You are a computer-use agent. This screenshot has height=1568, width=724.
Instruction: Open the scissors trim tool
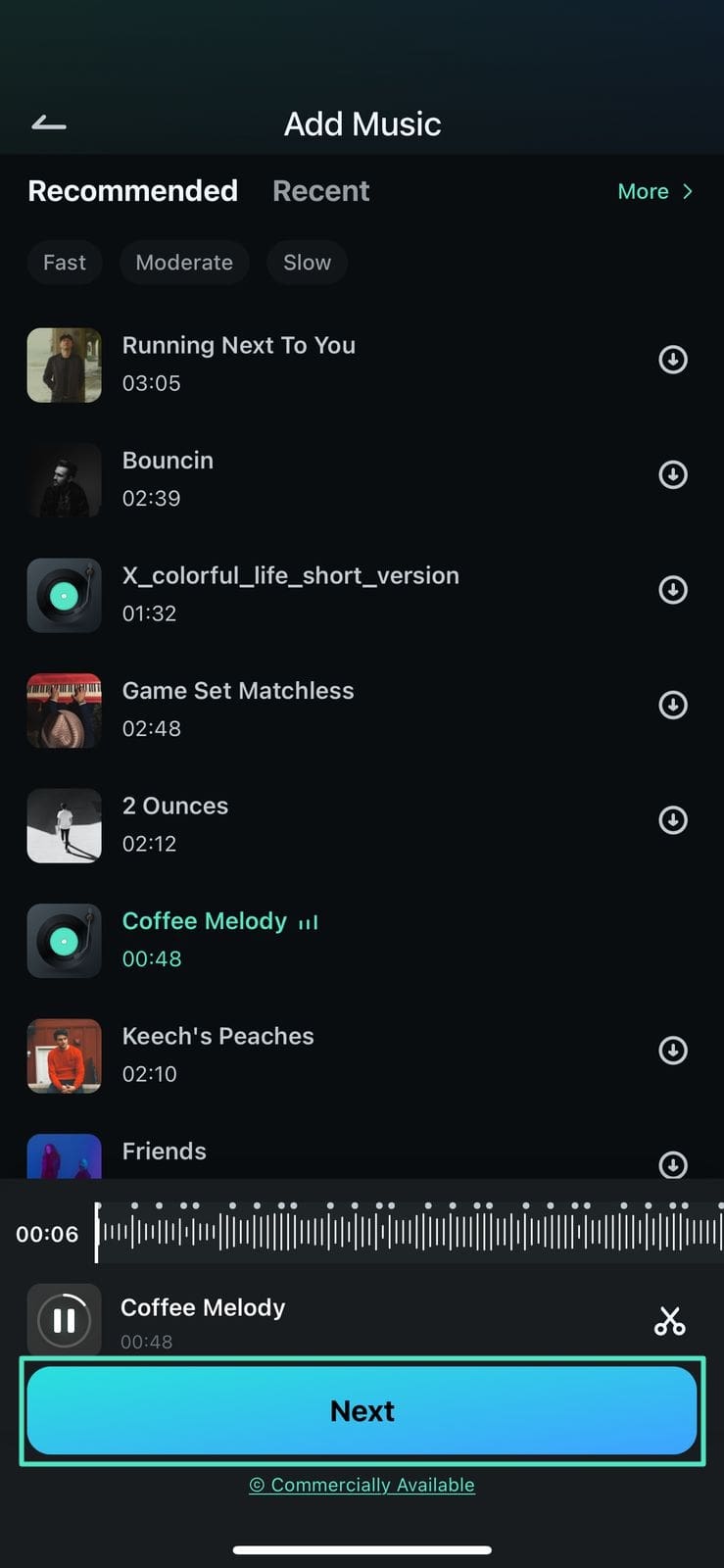pos(669,1321)
